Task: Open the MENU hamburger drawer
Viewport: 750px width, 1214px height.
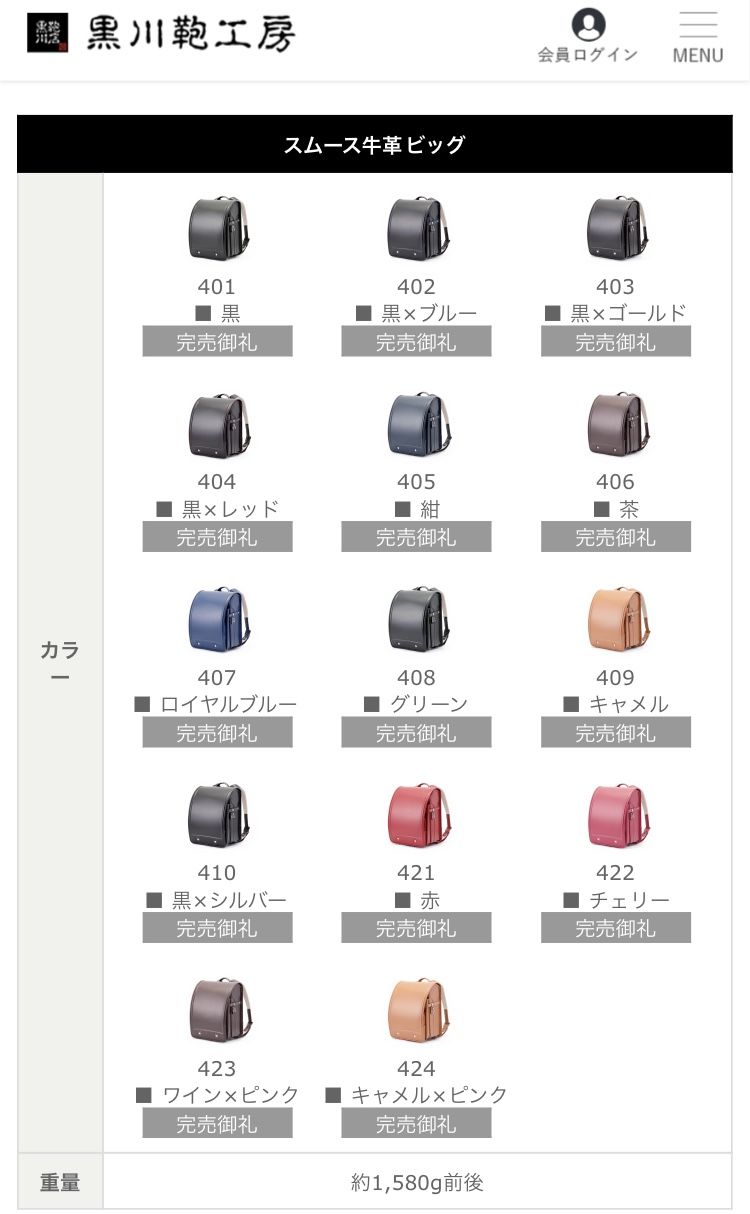Action: point(698,38)
